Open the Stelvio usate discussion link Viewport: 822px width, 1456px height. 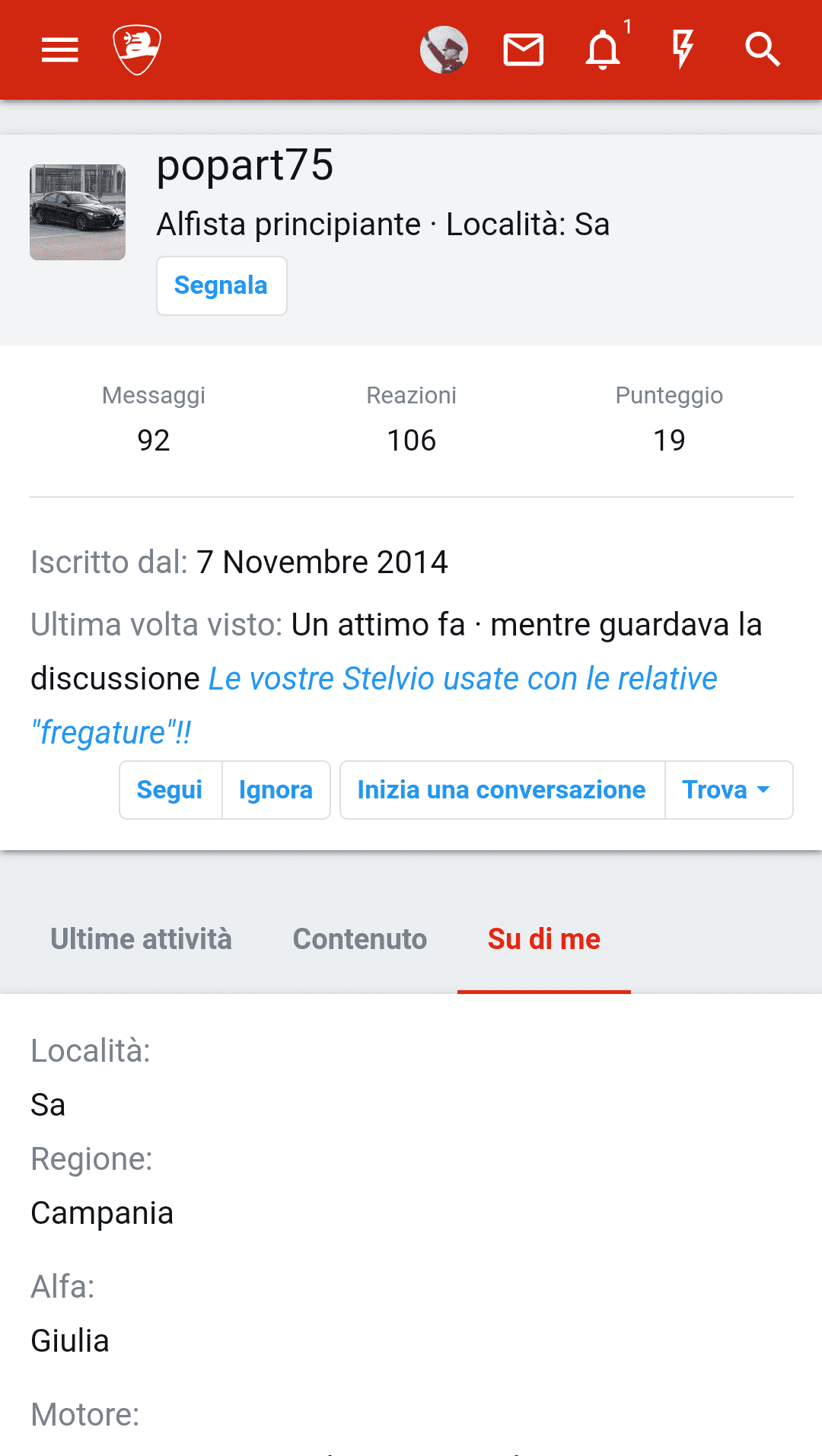tap(463, 679)
